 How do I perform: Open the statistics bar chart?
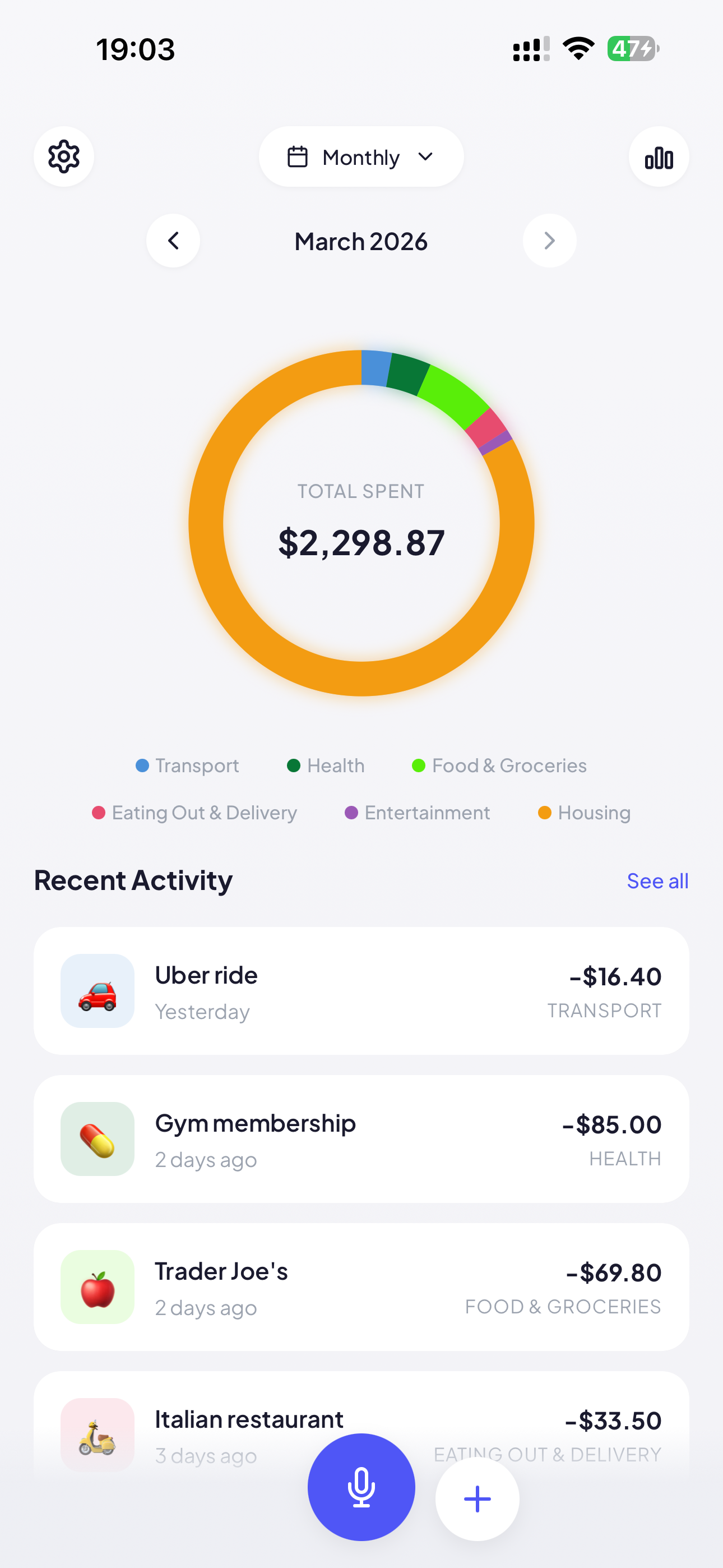tap(659, 156)
